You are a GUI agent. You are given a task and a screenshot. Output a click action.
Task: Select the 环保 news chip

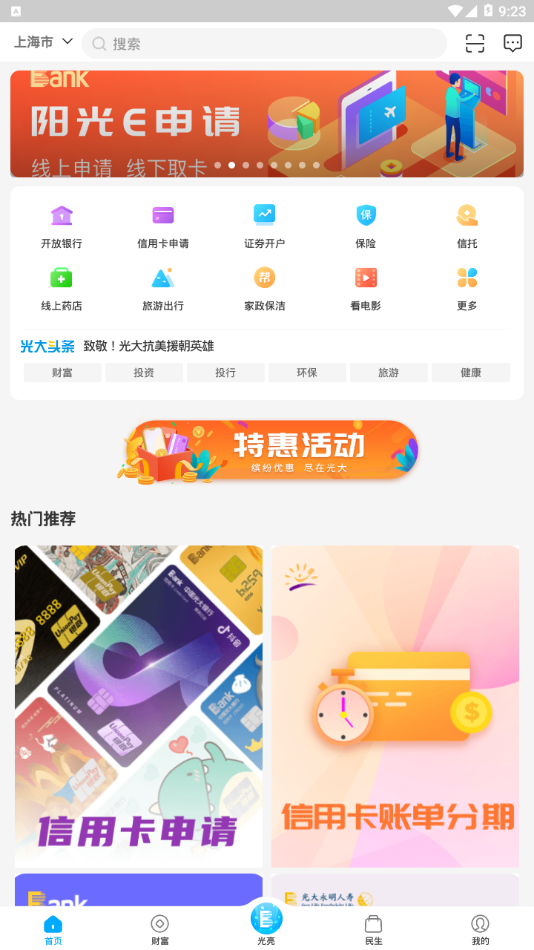(307, 373)
